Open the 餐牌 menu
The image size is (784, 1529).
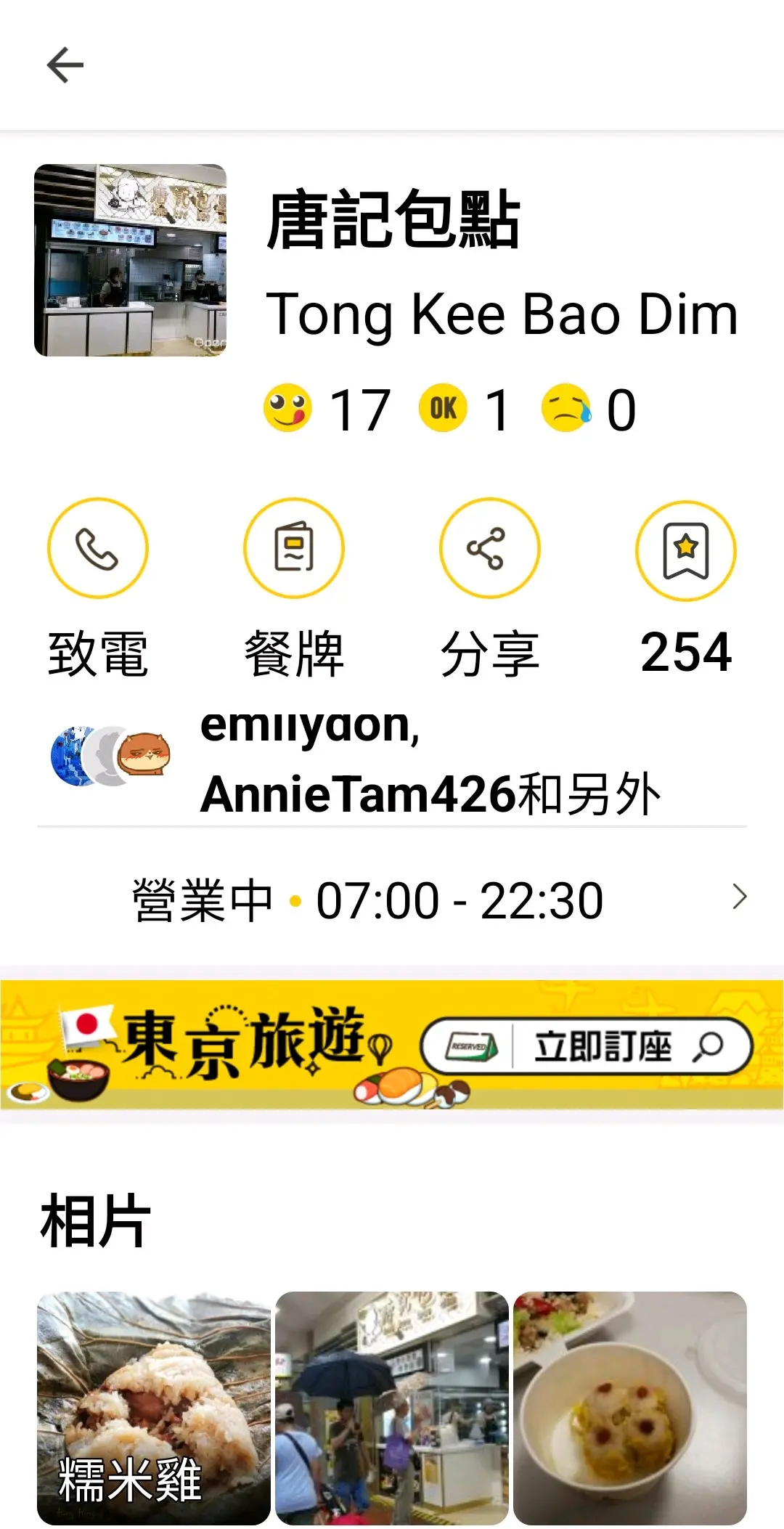point(294,548)
